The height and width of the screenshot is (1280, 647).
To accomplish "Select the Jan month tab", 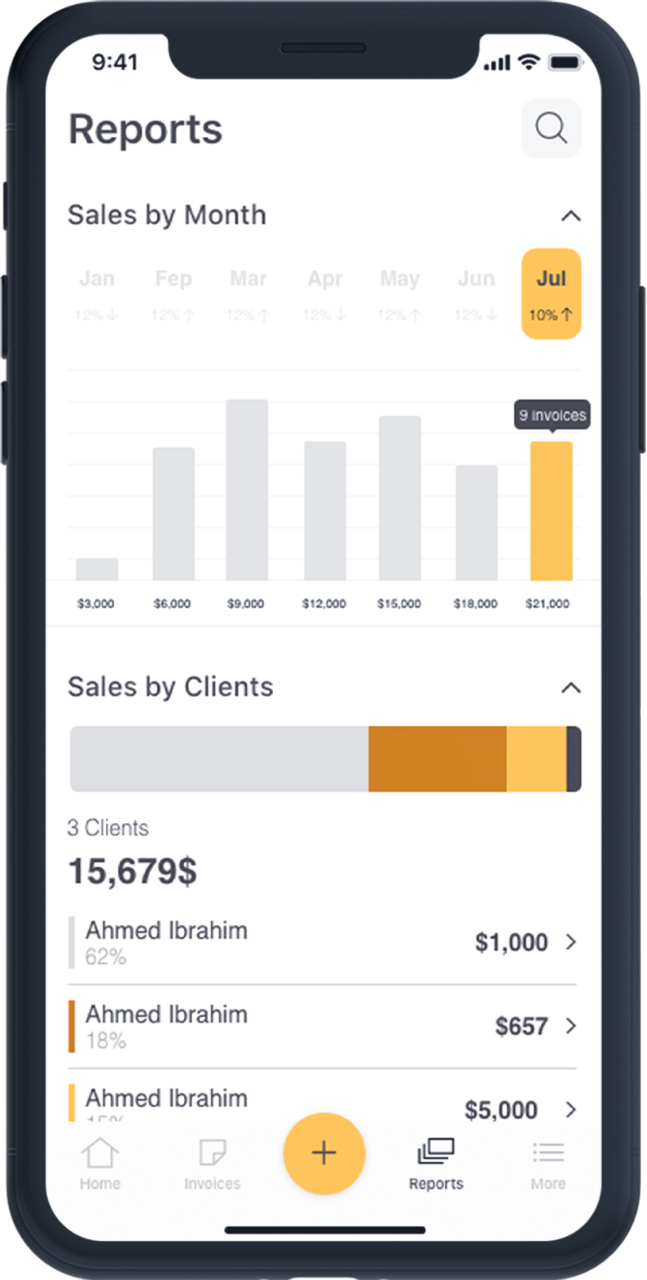I will (x=97, y=294).
